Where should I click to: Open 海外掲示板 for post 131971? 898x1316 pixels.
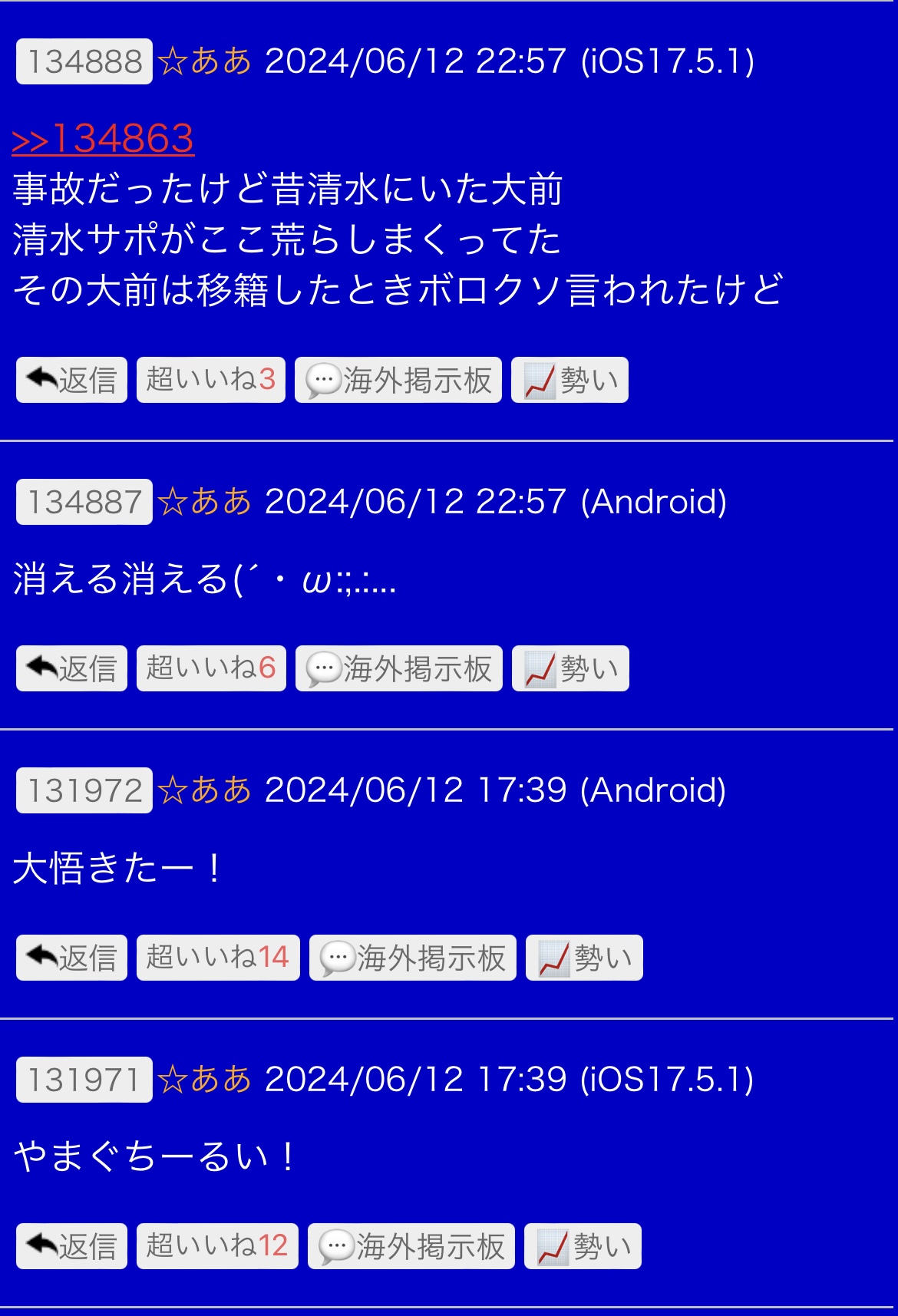(x=411, y=1246)
